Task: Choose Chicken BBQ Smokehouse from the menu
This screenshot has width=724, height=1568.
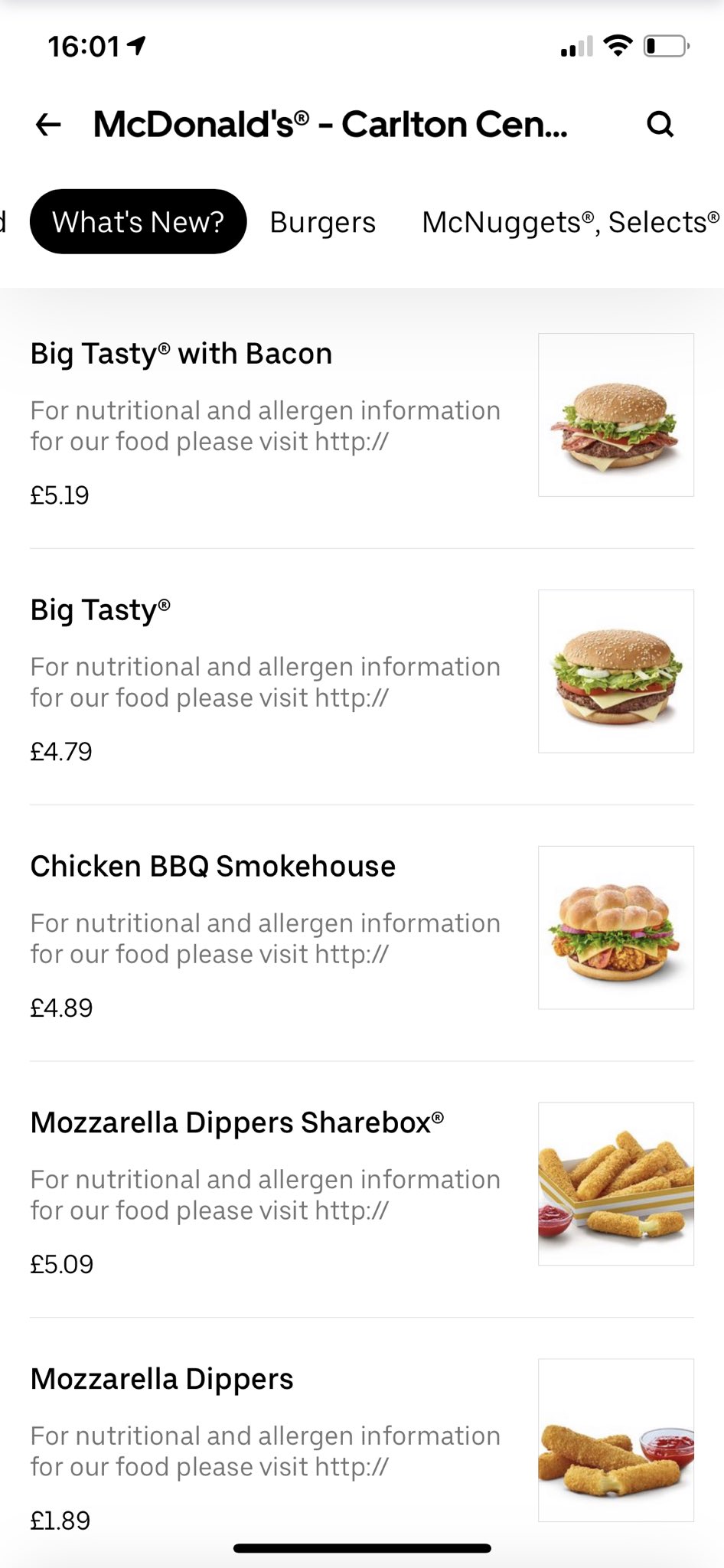Action: (x=213, y=867)
